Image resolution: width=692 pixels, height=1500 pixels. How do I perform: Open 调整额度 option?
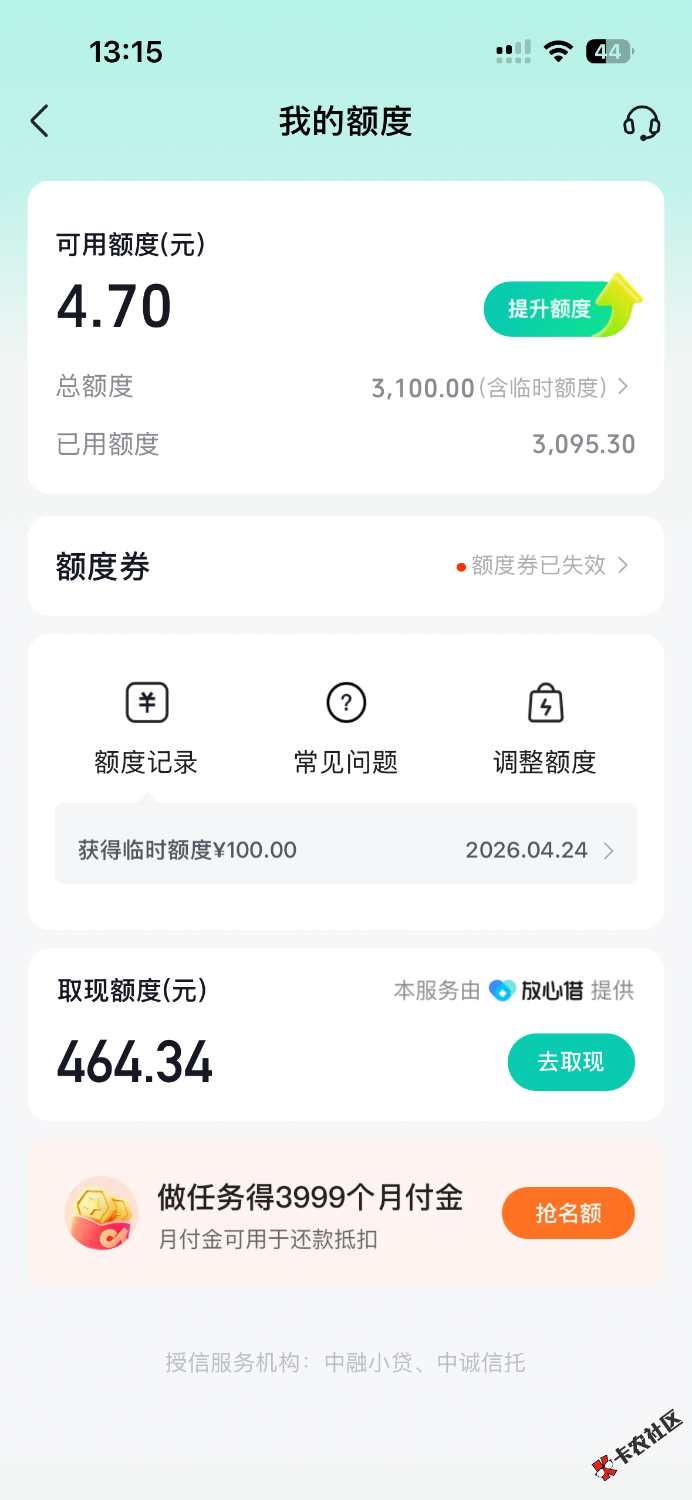pos(545,727)
